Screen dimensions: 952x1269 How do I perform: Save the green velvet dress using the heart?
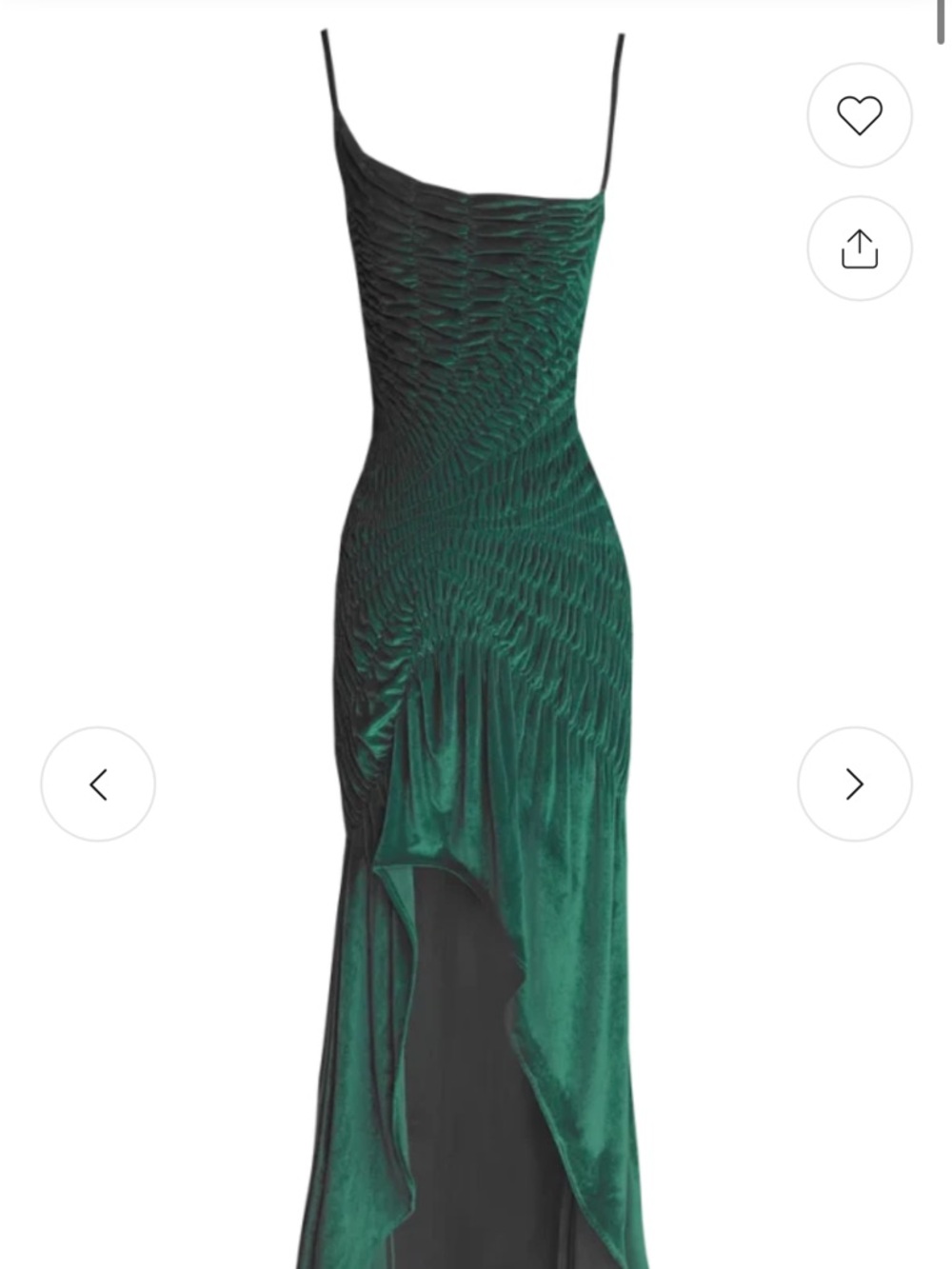(860, 114)
